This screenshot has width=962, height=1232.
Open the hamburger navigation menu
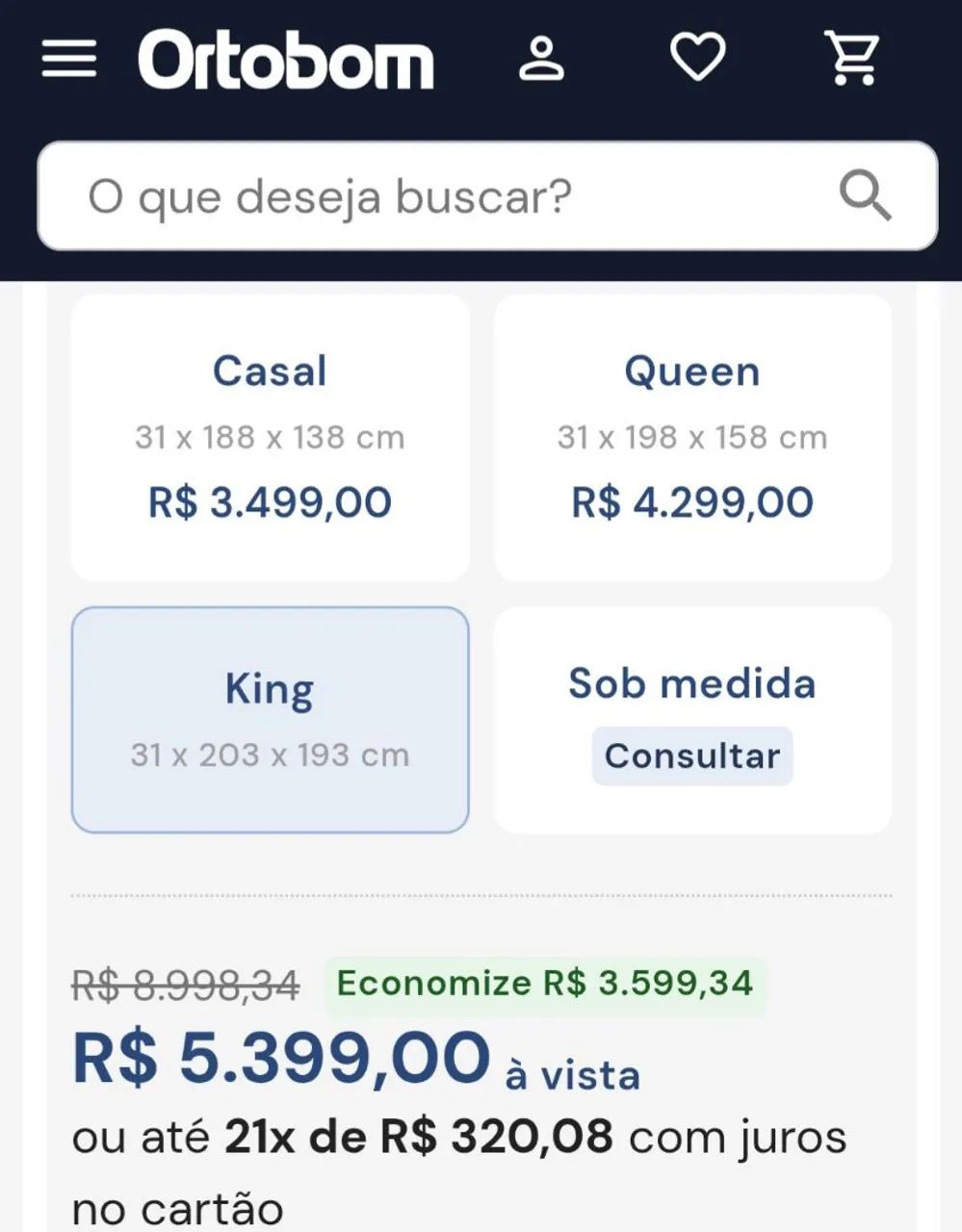70,58
